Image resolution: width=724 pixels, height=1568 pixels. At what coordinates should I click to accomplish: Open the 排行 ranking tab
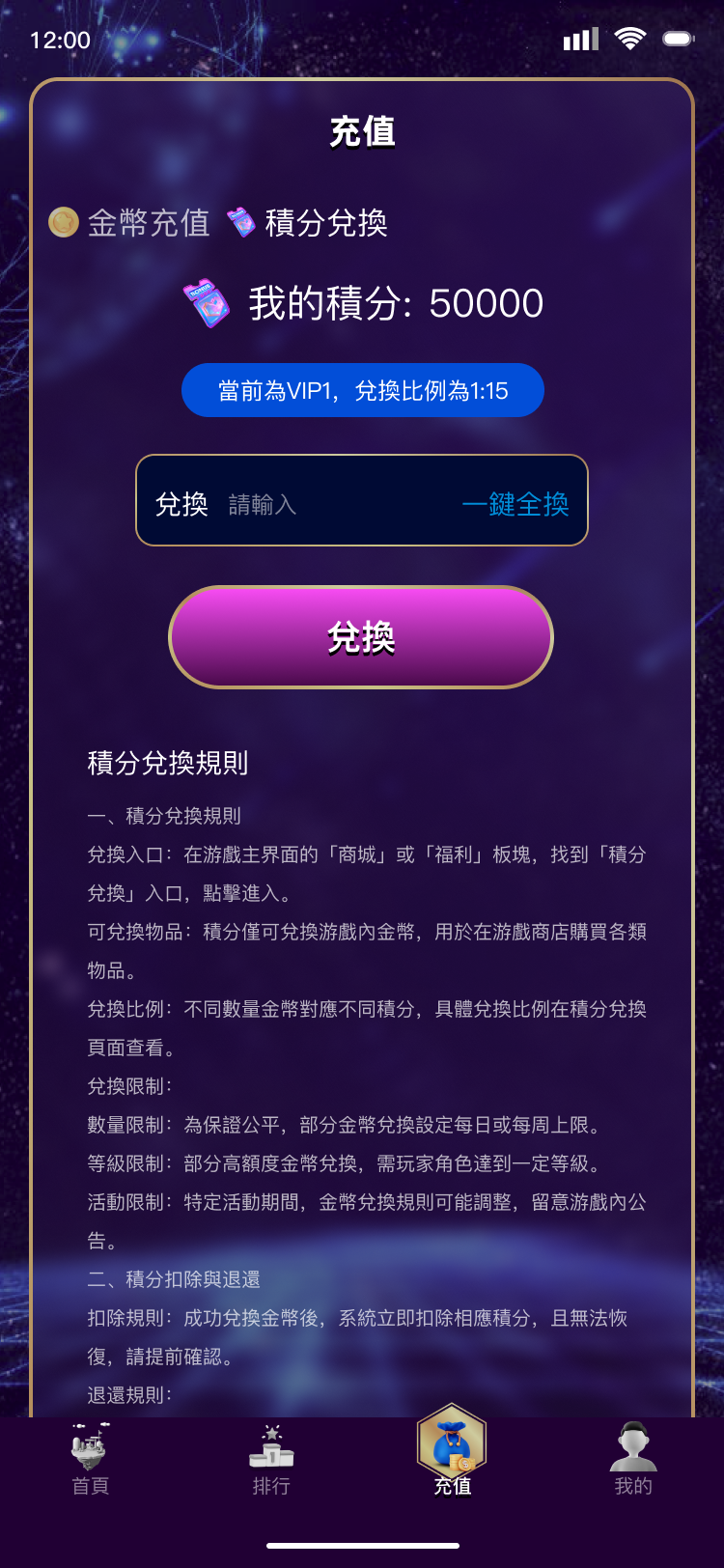[x=271, y=1460]
